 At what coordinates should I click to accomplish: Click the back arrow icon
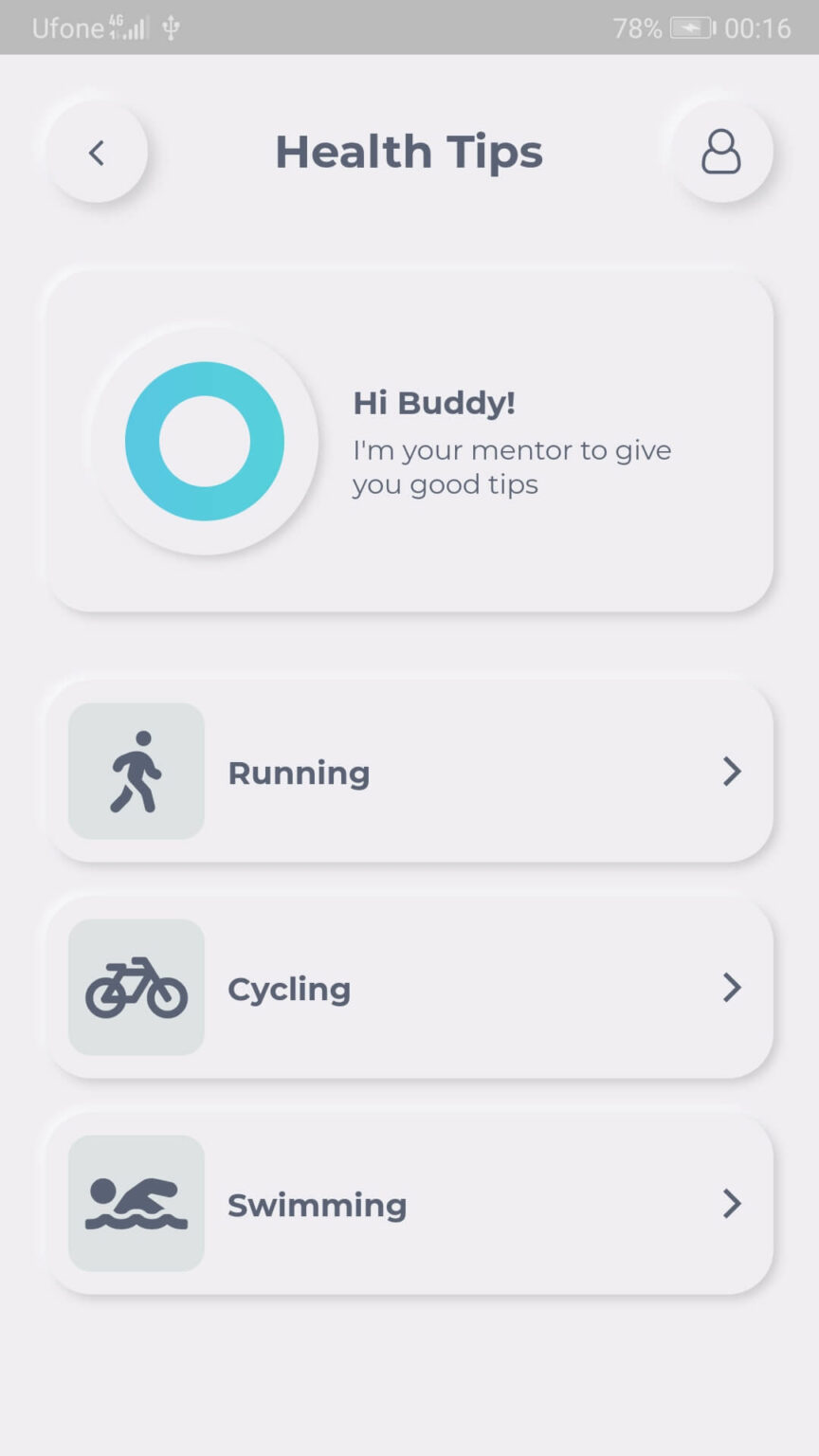(x=96, y=152)
